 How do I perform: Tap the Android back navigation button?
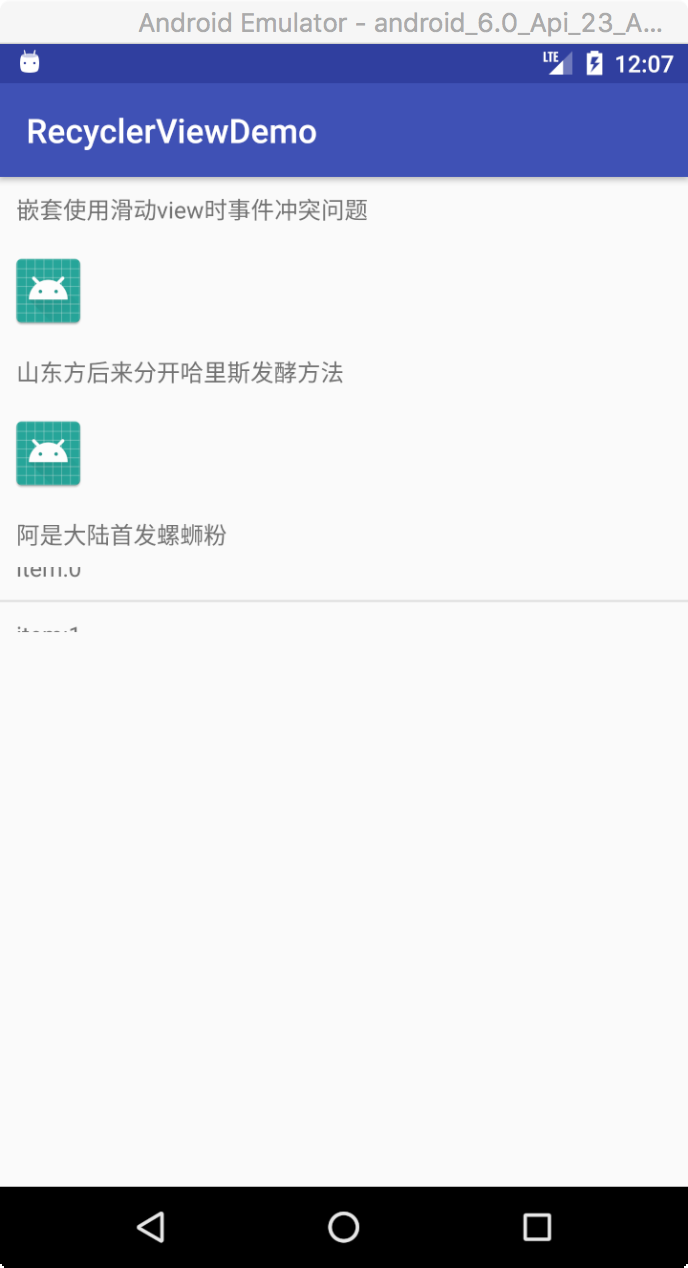click(151, 1226)
